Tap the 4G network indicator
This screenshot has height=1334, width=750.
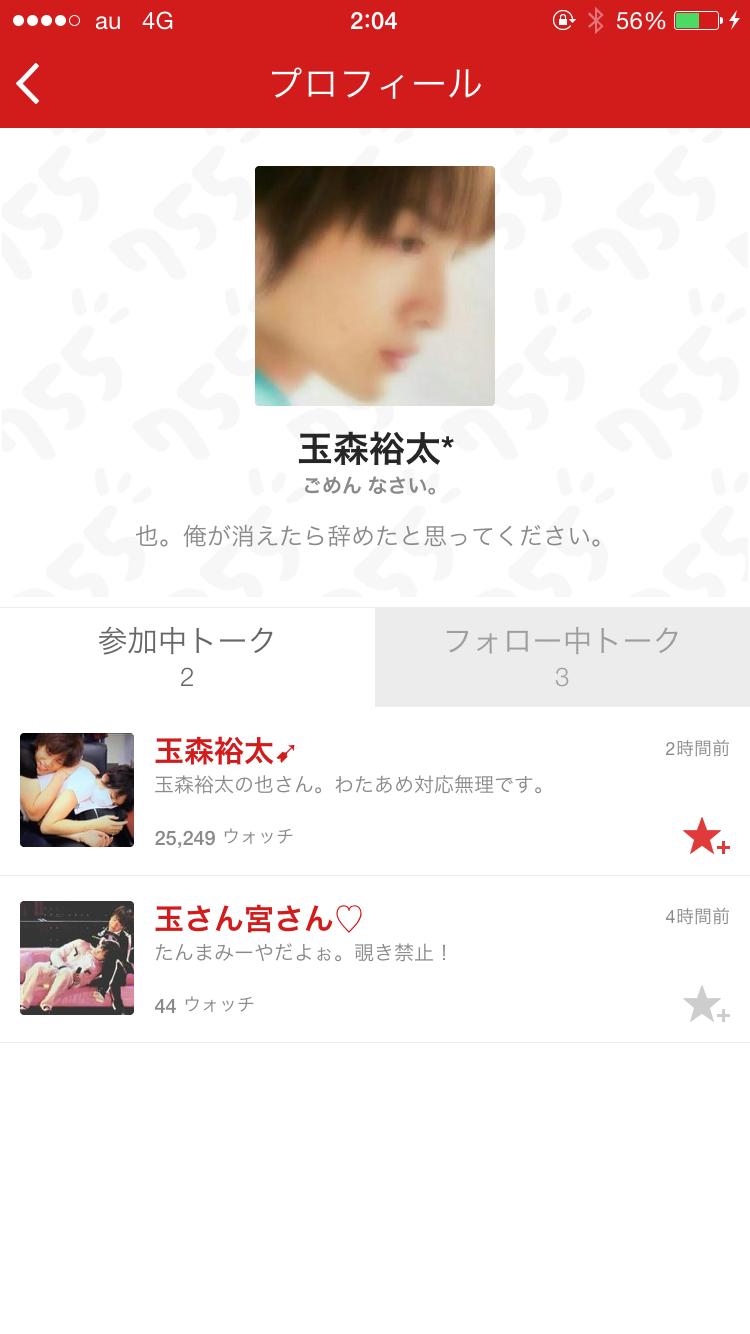[x=157, y=20]
